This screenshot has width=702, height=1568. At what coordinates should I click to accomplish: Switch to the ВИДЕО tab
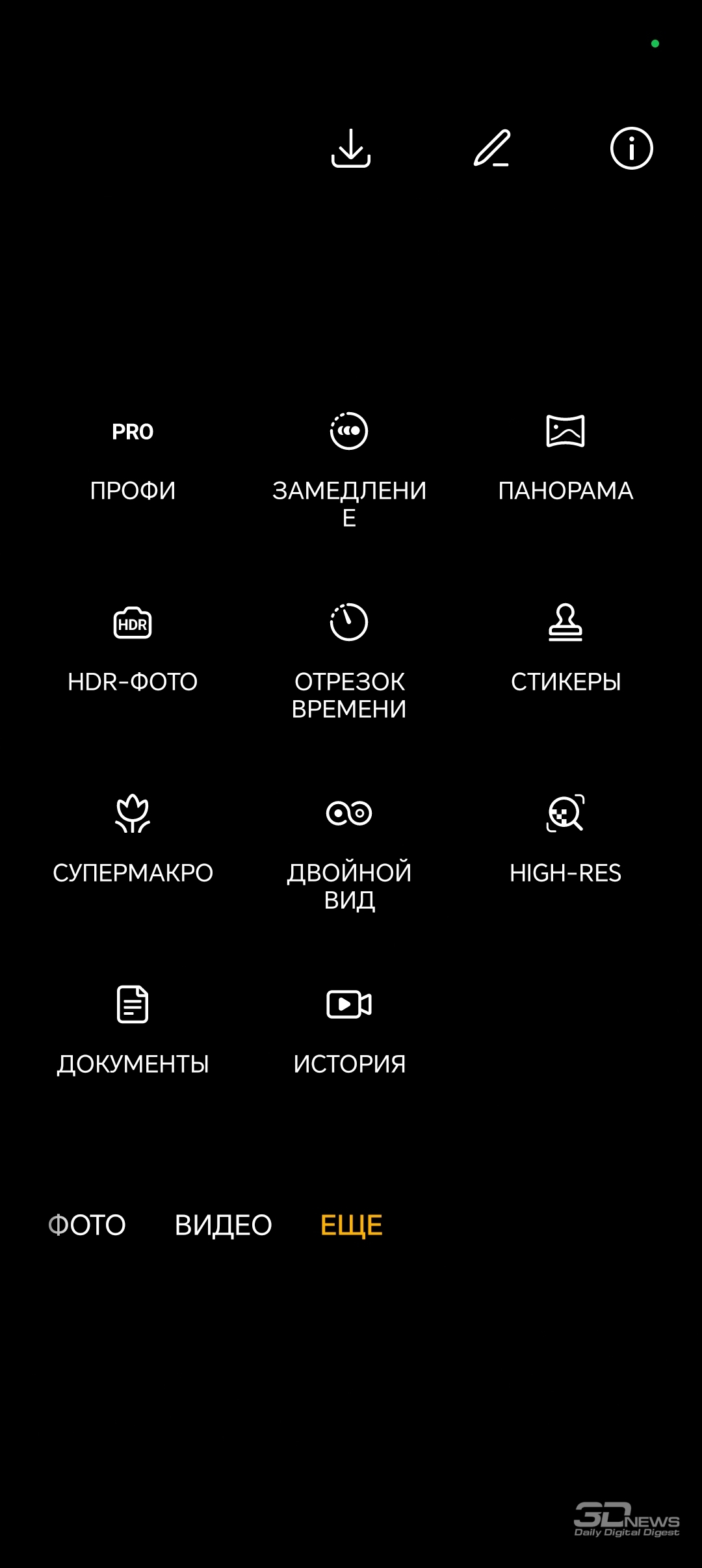[223, 1225]
